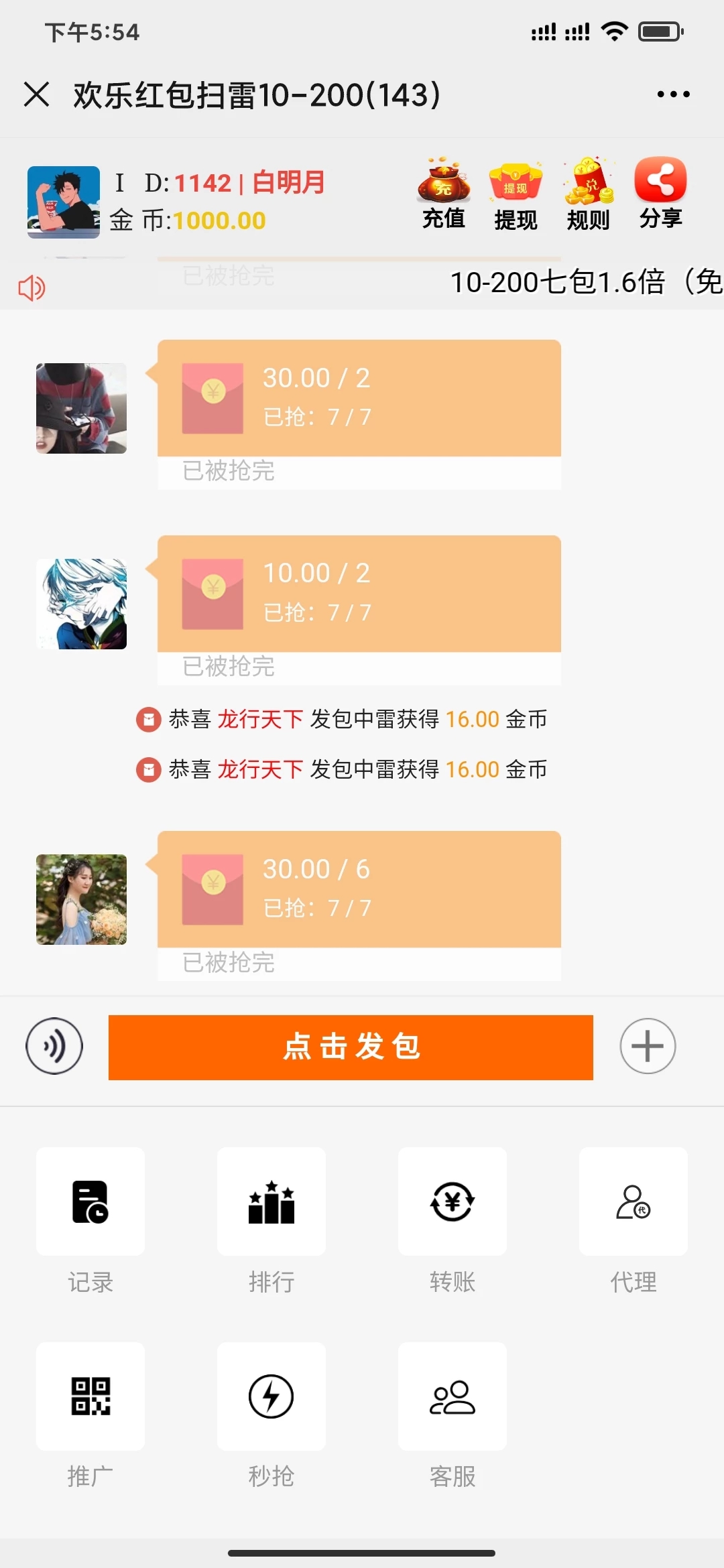Tap 点击发包 to send a packet
Screen dimensions: 724x1568
click(x=351, y=1047)
